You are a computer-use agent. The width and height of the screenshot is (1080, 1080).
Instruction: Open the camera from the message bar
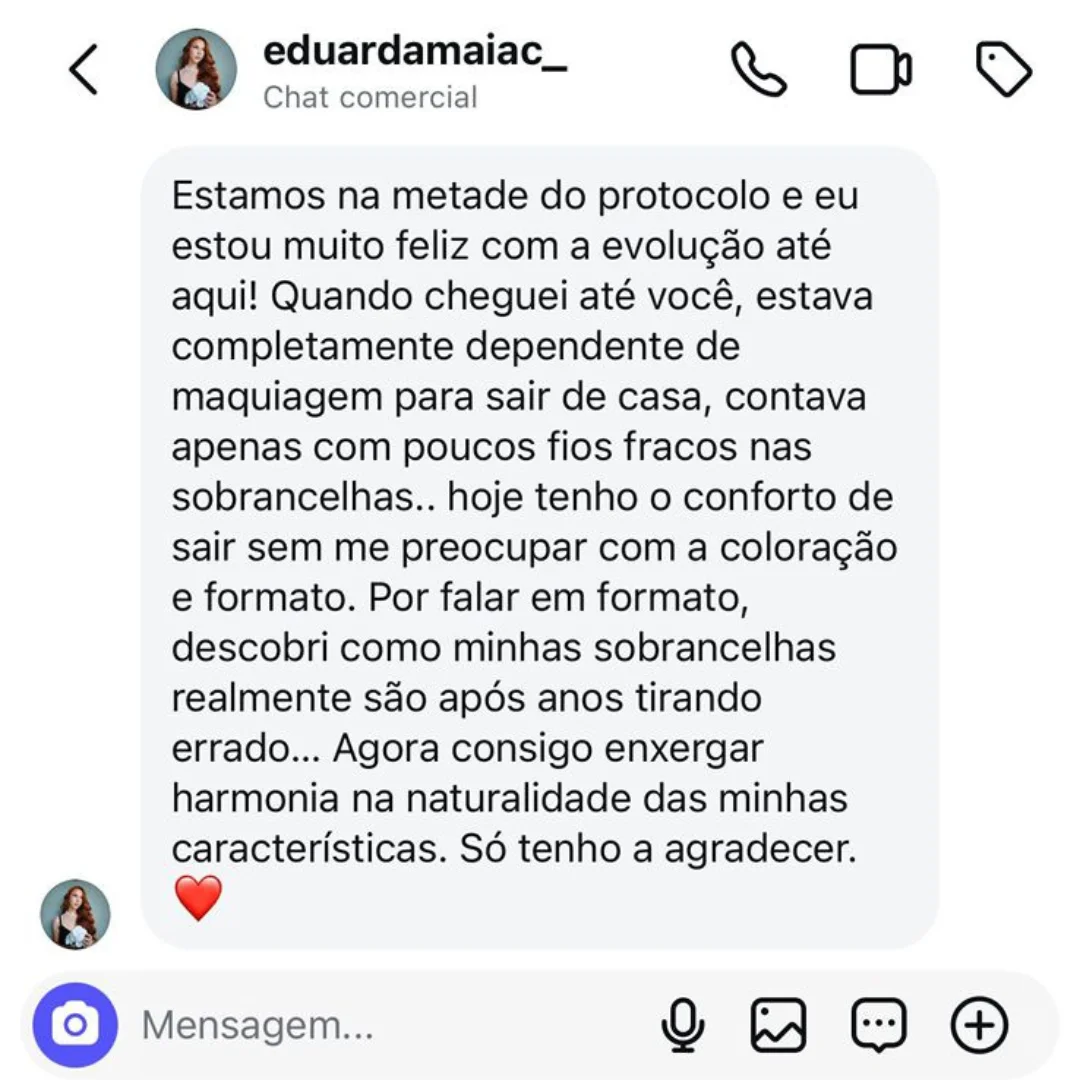click(75, 1025)
